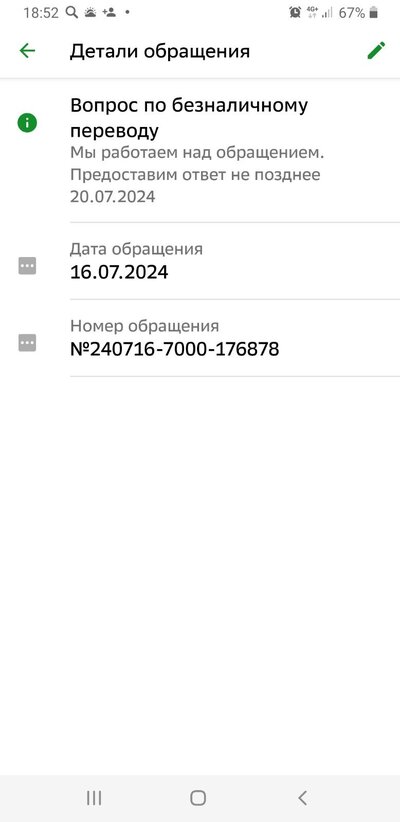The image size is (400, 822).
Task: Tap the system home button
Action: tap(198, 798)
